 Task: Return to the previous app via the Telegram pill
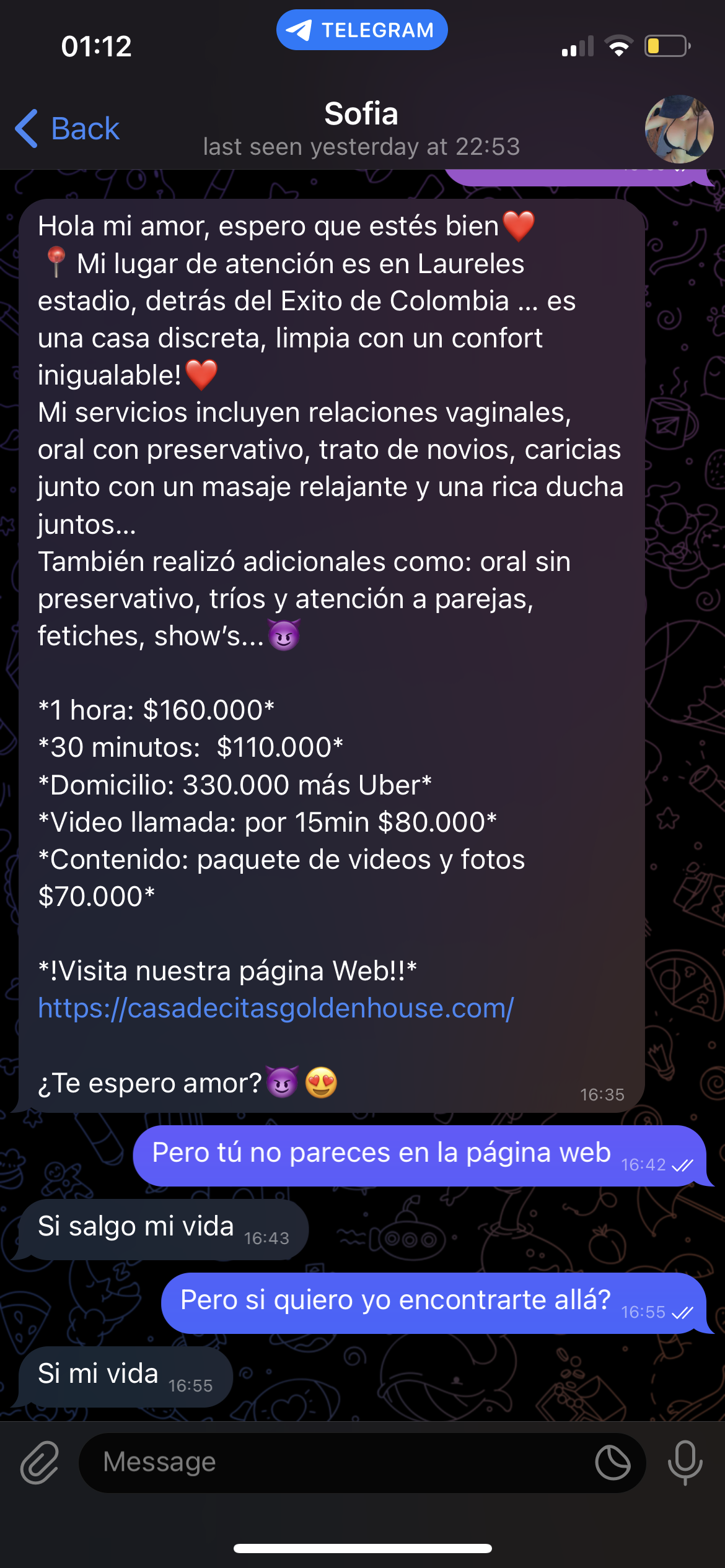tap(362, 30)
